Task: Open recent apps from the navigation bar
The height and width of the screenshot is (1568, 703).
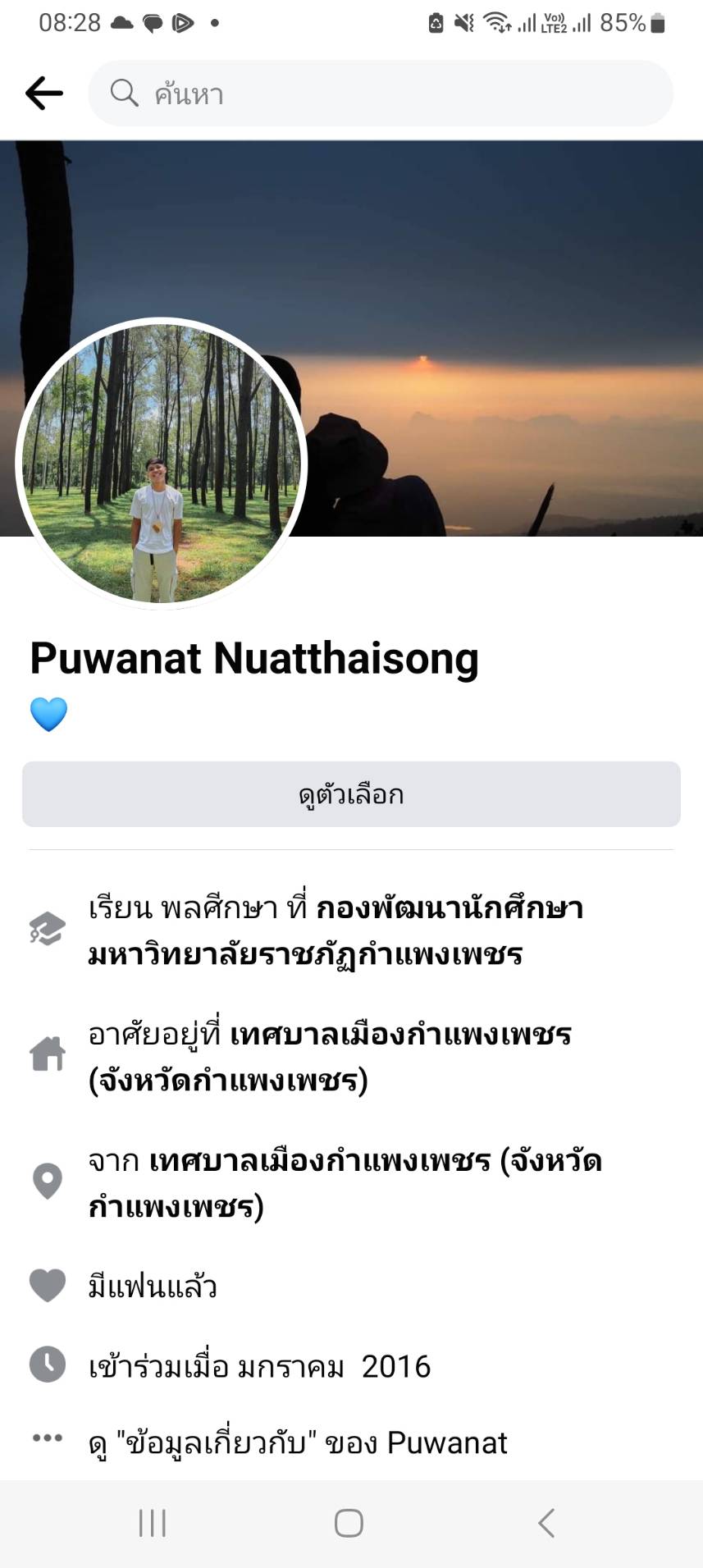Action: [153, 1523]
